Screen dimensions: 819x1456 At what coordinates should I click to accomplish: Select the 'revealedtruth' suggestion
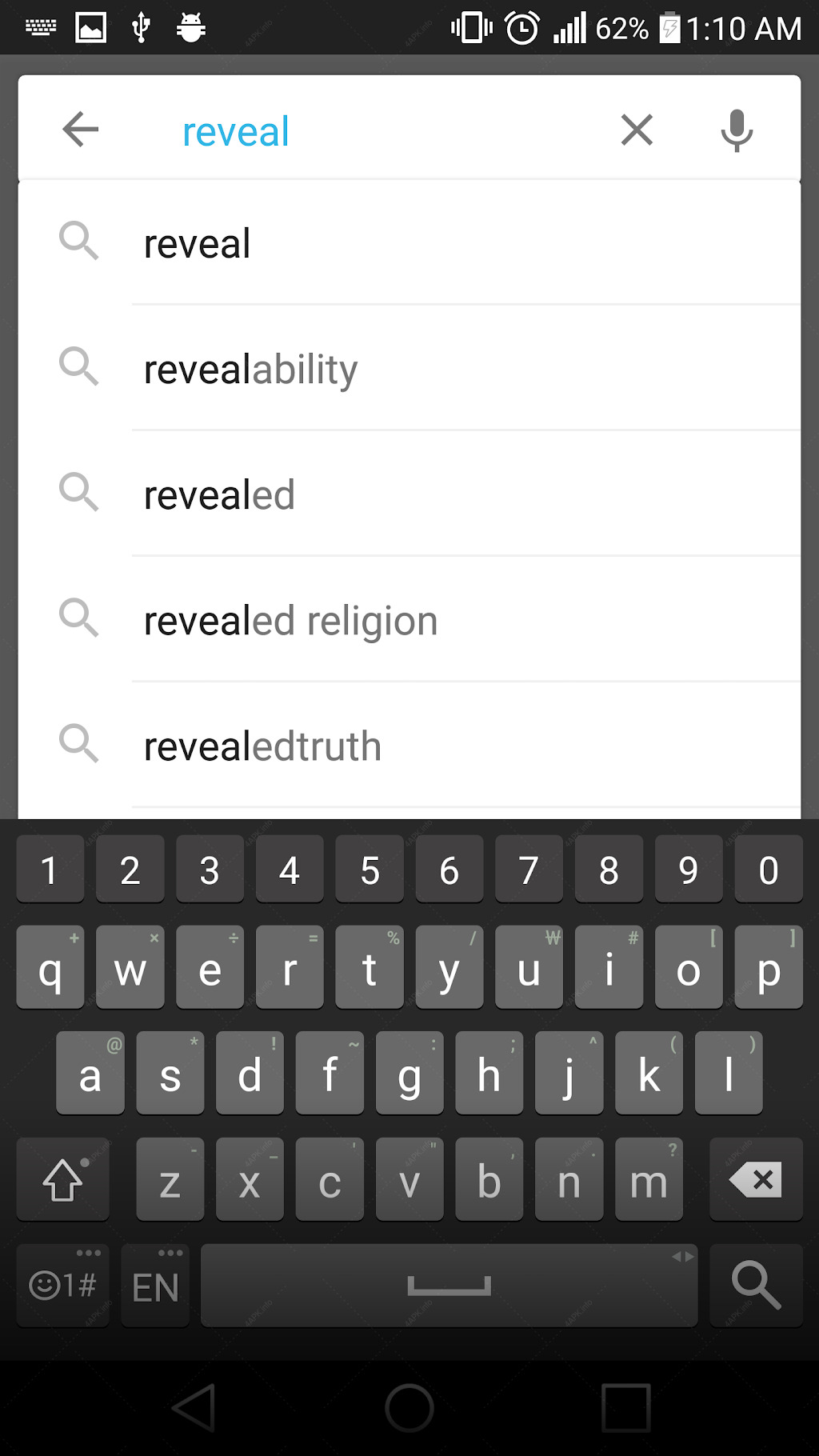tap(409, 746)
